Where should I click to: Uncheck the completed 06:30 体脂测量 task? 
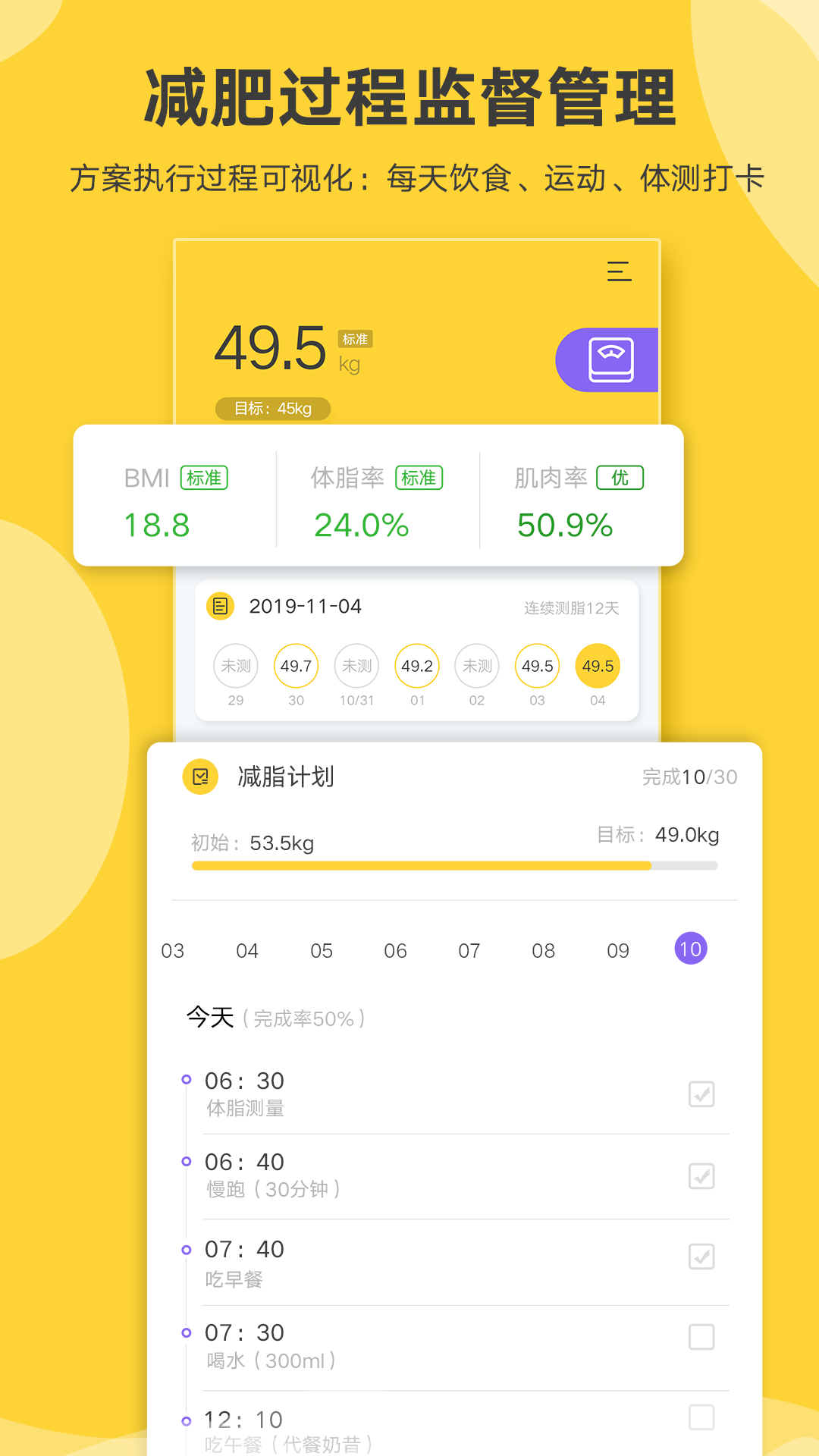[x=701, y=1095]
